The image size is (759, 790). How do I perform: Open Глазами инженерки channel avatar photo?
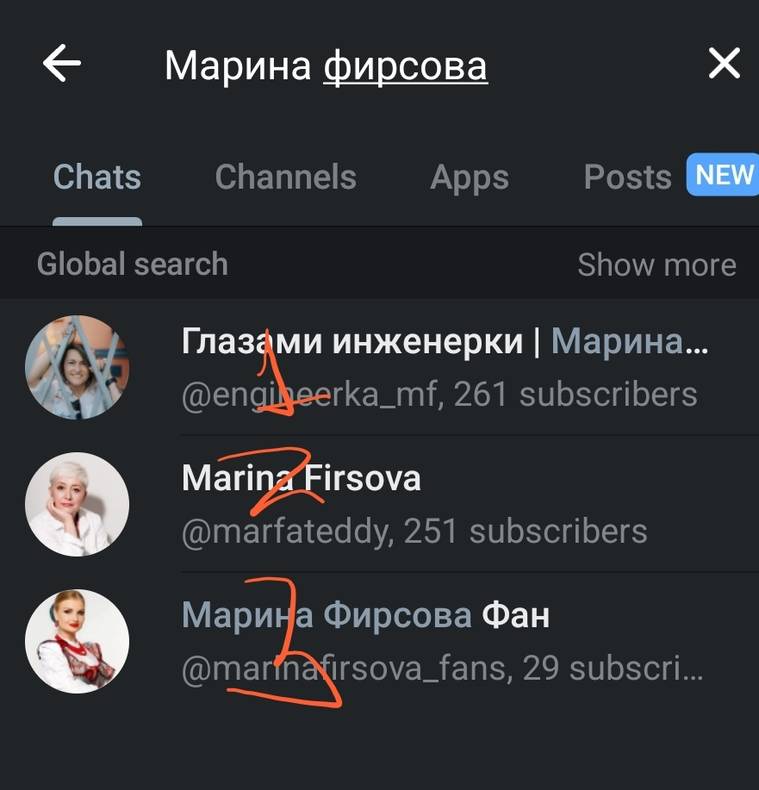(x=78, y=366)
